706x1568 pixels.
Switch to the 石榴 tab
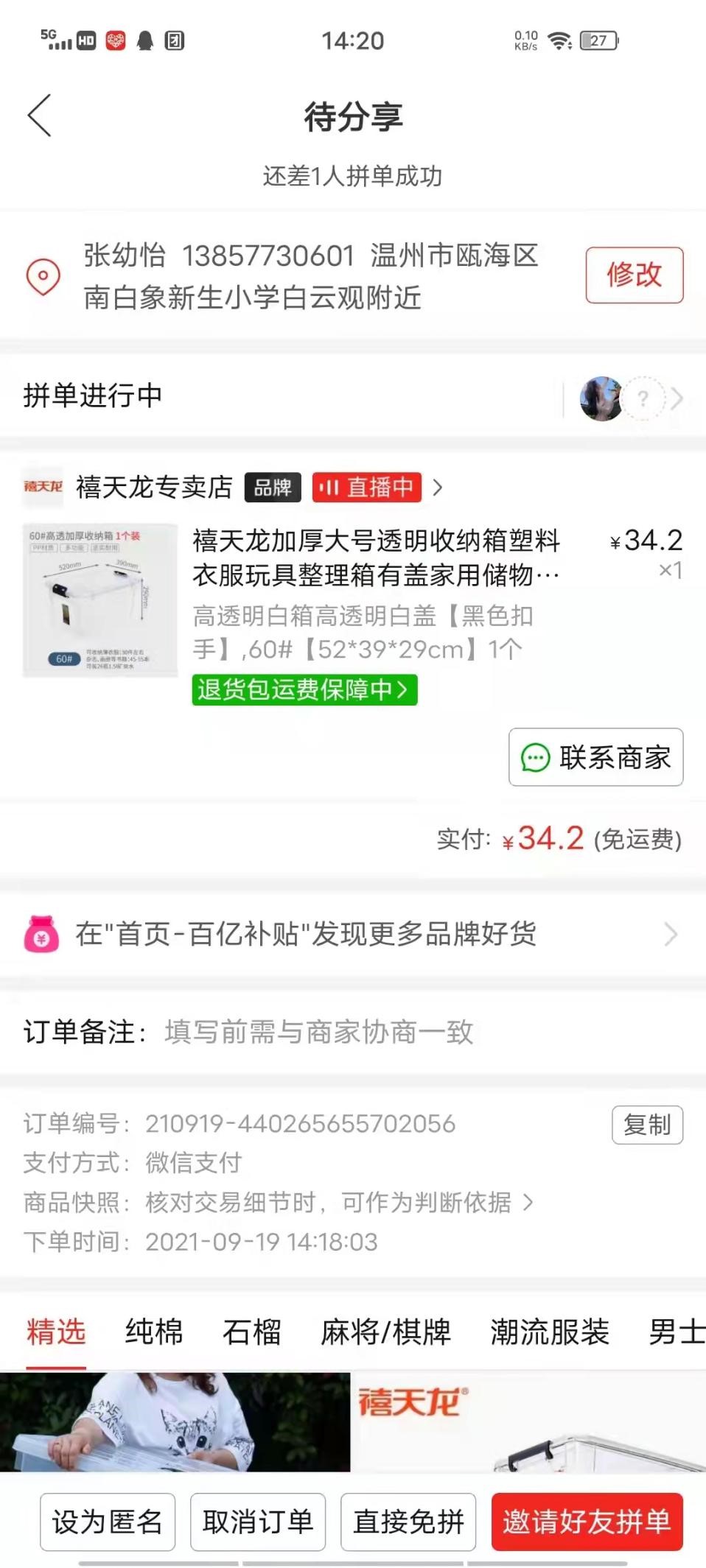(251, 1332)
